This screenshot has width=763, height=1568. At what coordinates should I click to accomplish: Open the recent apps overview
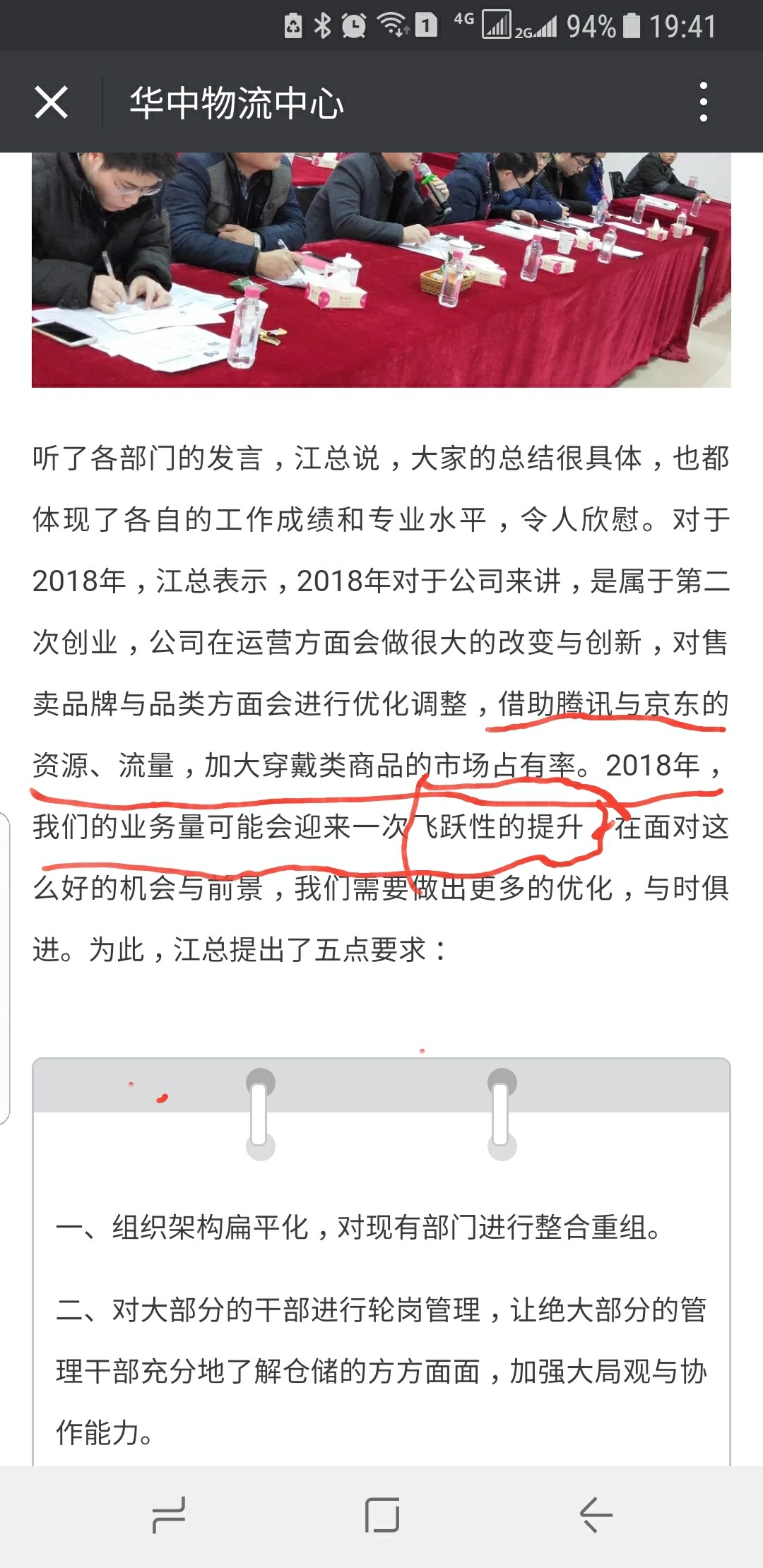tap(169, 1515)
